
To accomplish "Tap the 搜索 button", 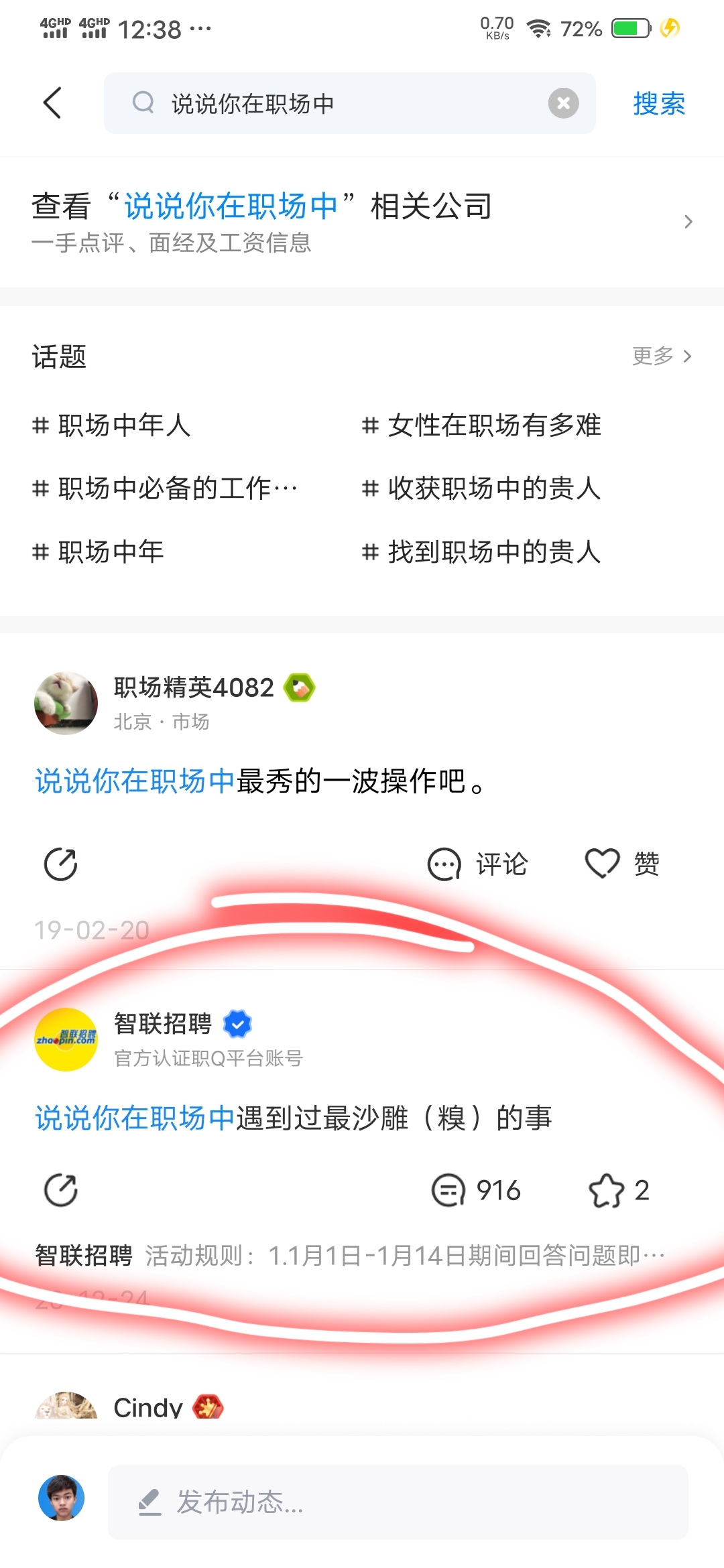I will (659, 104).
